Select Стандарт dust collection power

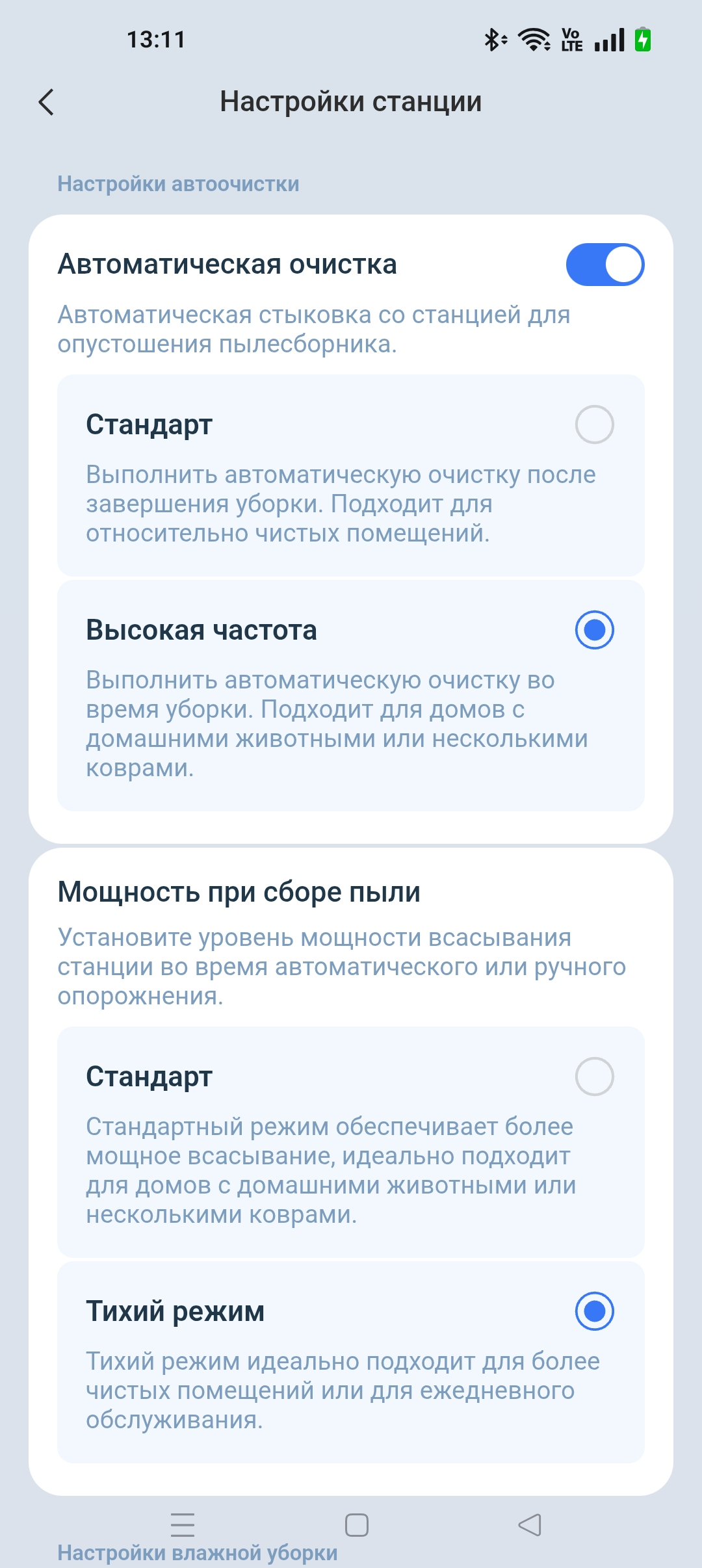coord(594,1077)
